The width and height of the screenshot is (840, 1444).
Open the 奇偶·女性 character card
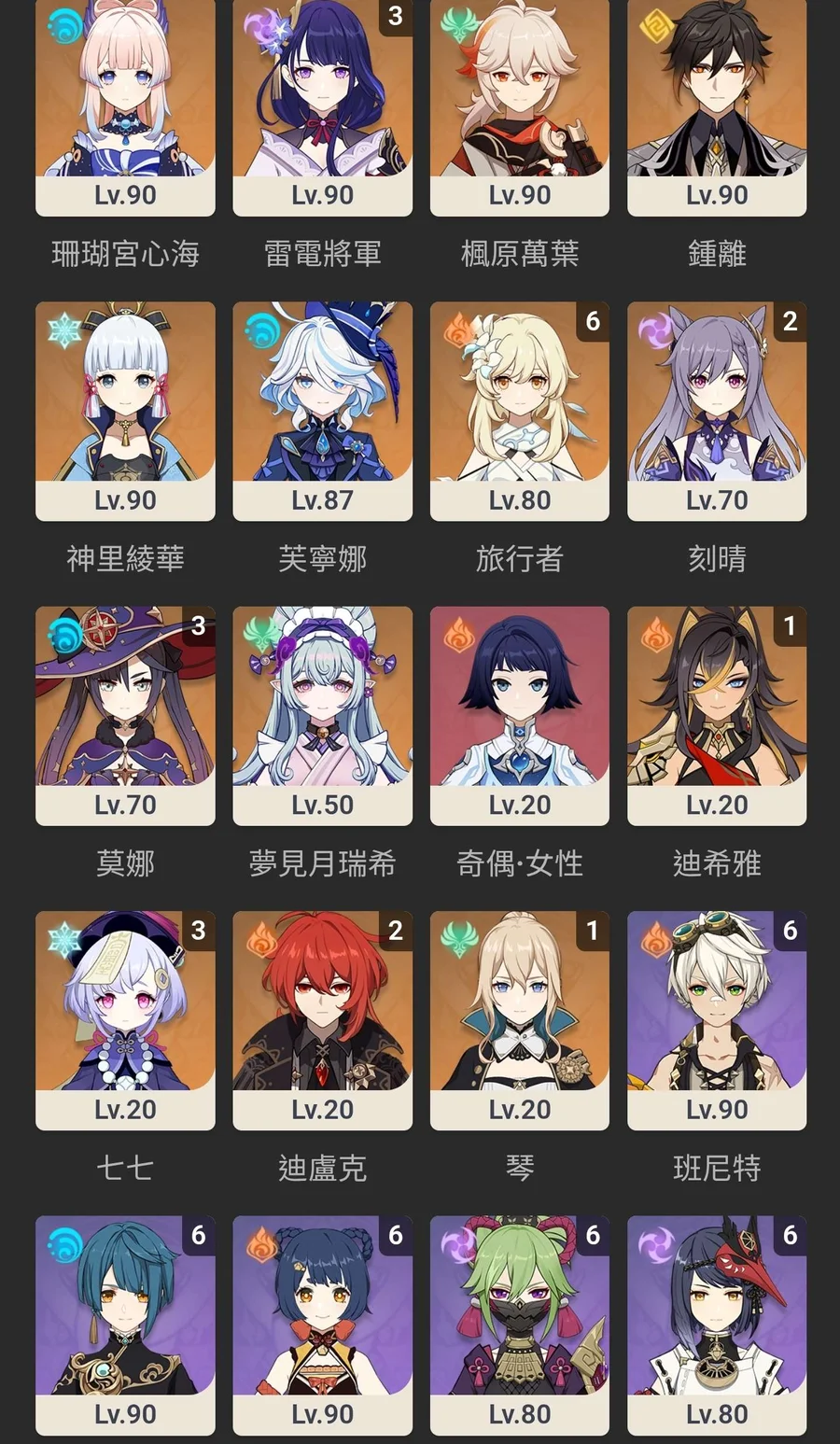point(519,713)
